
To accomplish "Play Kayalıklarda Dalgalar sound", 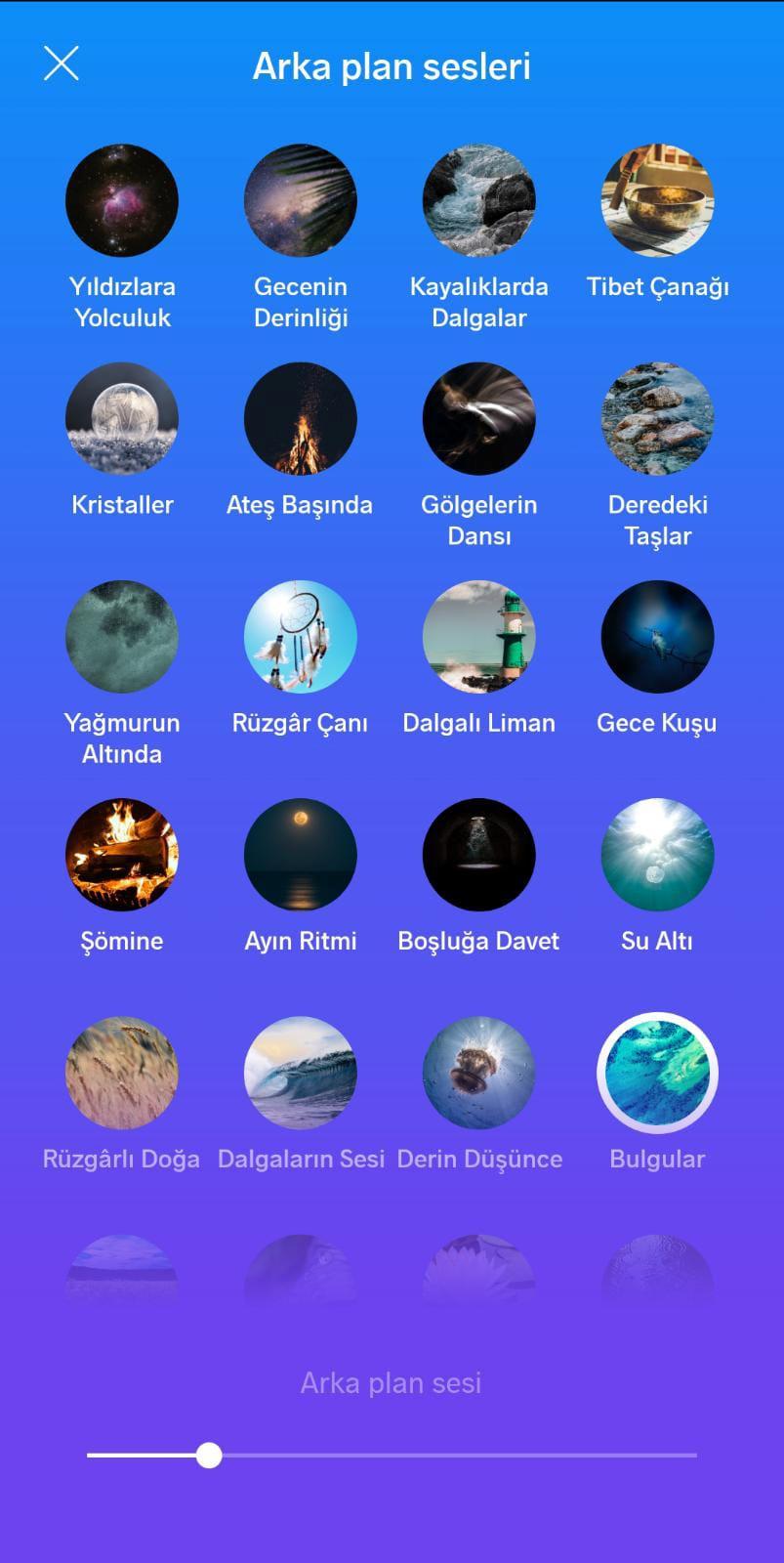I will click(479, 200).
